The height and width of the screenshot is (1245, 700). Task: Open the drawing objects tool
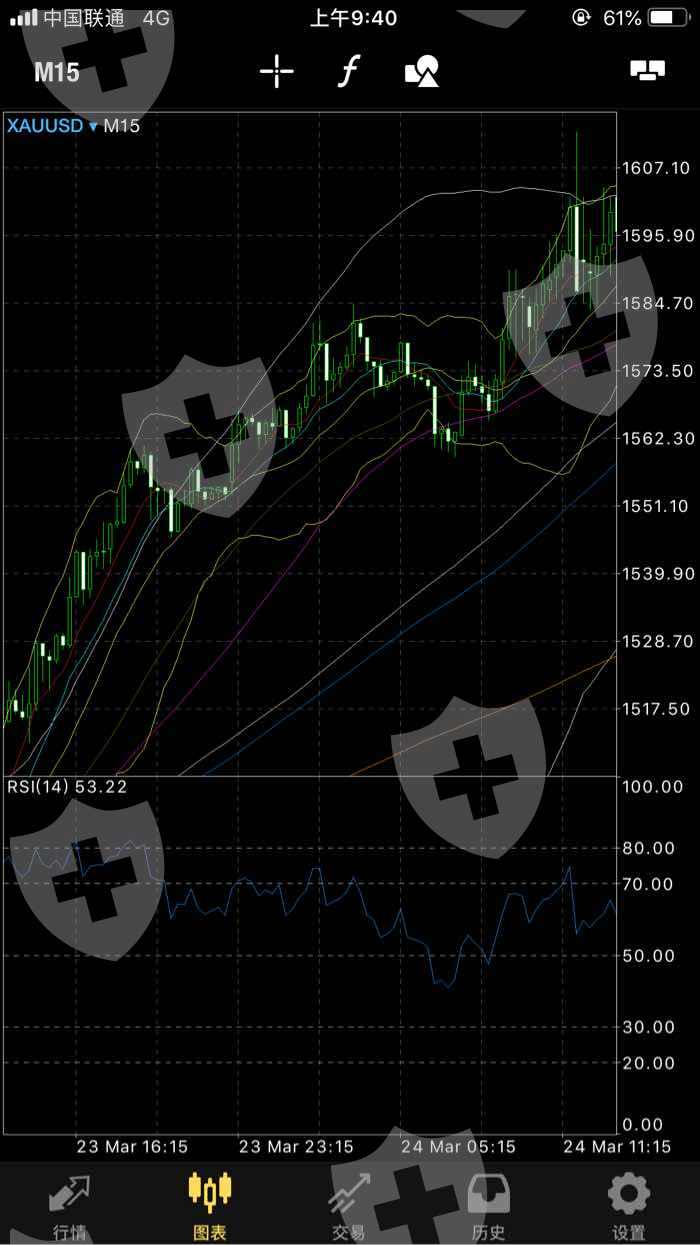421,72
